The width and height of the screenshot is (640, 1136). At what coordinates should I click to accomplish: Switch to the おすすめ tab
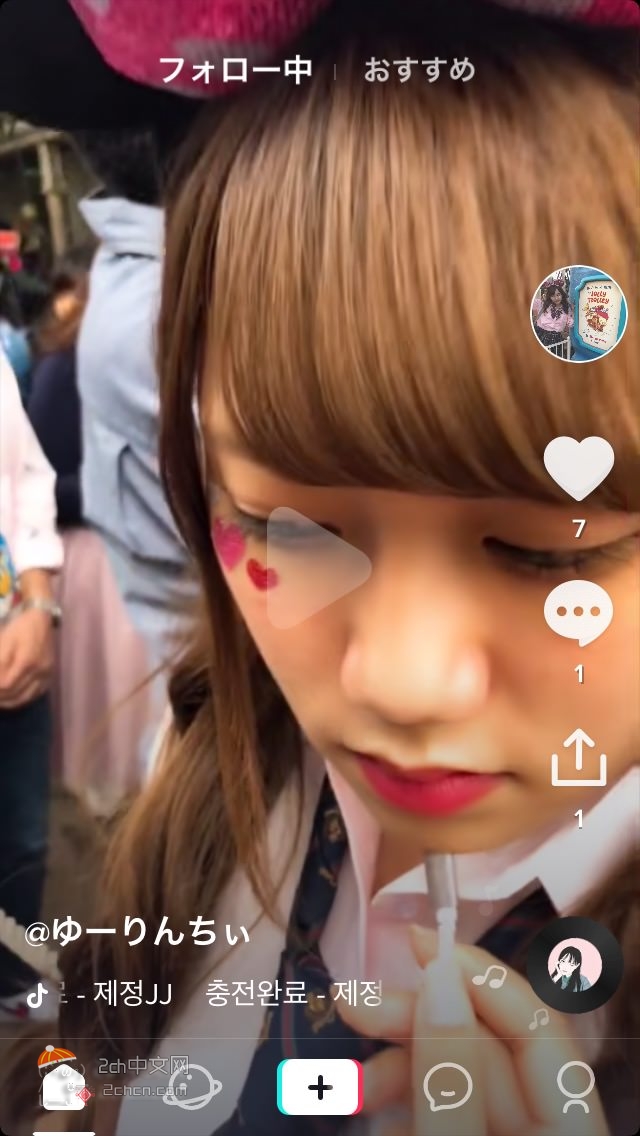click(x=418, y=70)
